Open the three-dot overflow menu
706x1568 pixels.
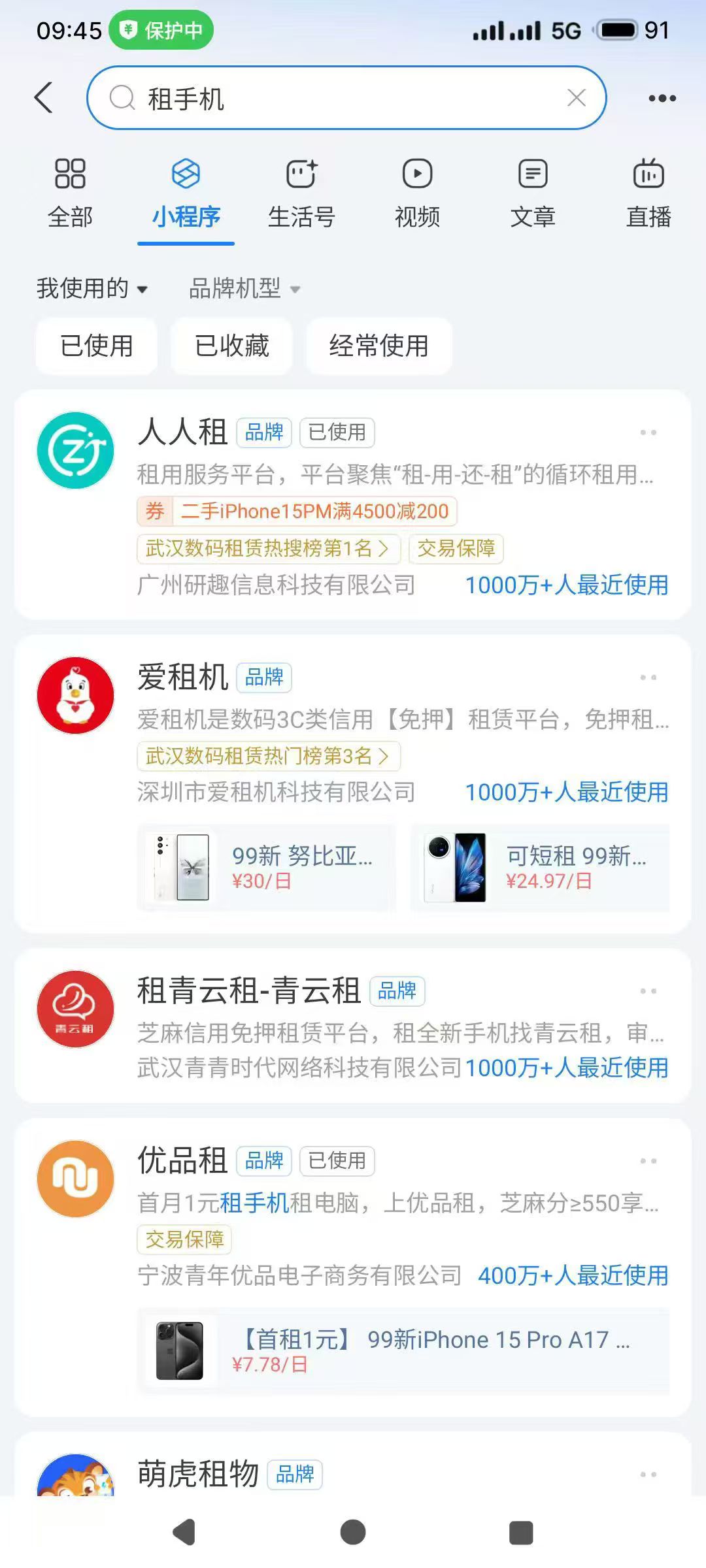(x=662, y=98)
